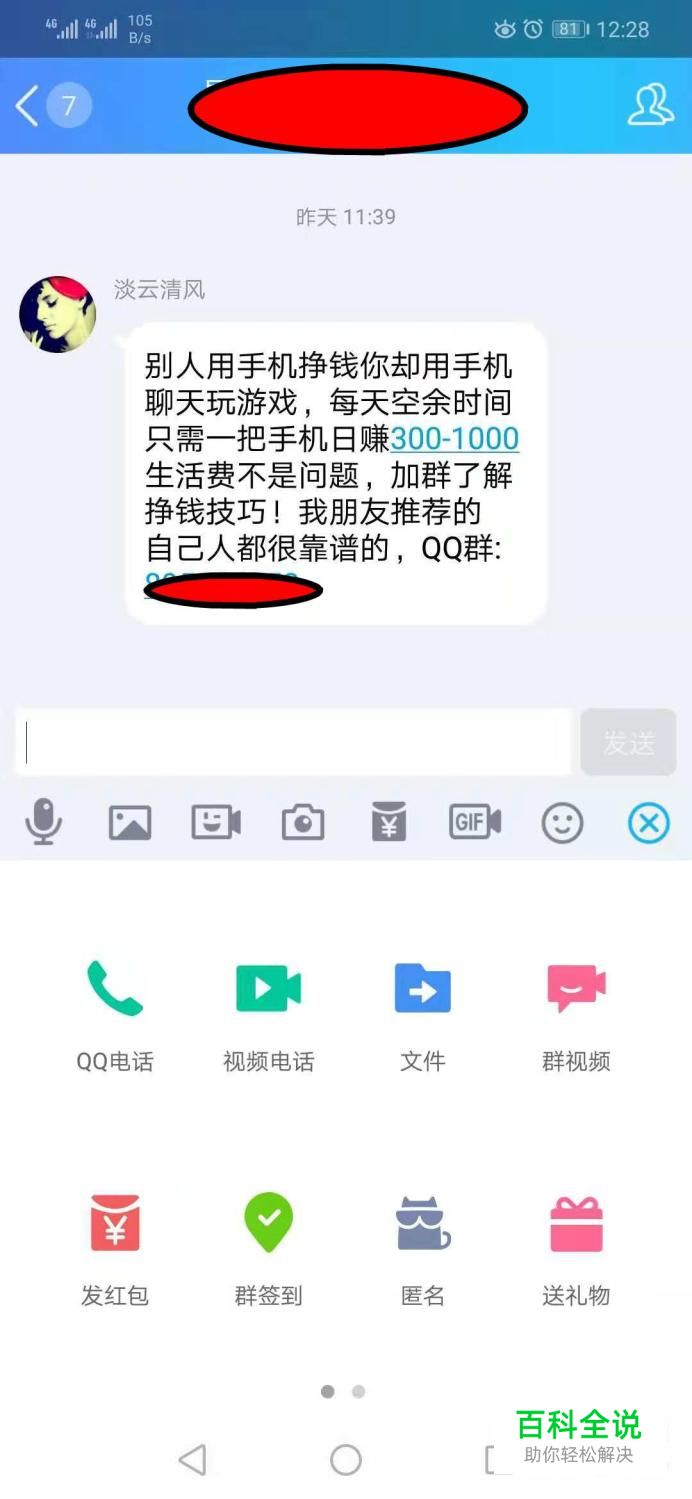Image resolution: width=692 pixels, height=1499 pixels.
Task: Select 发红包 to send red packet
Action: pyautogui.click(x=115, y=1248)
